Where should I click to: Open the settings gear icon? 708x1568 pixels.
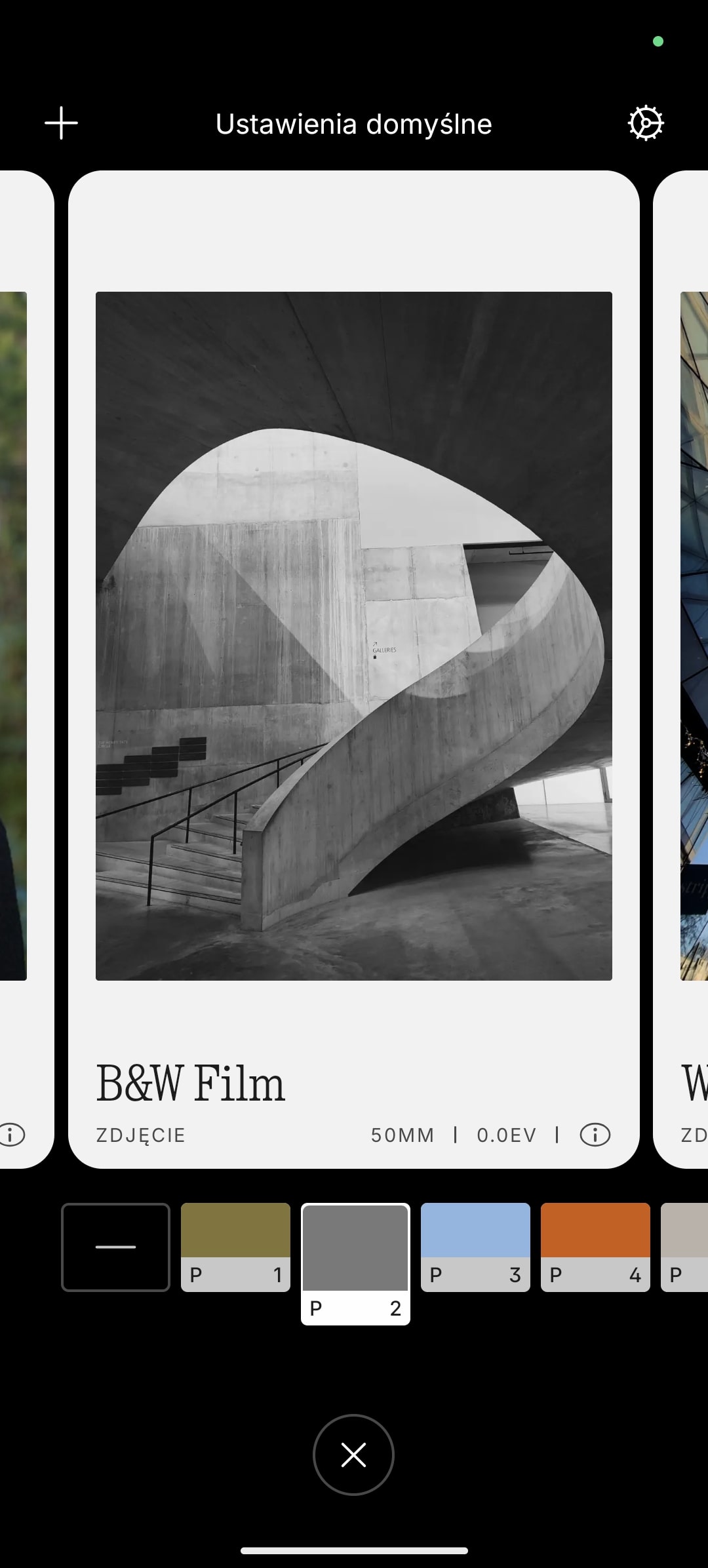click(646, 123)
